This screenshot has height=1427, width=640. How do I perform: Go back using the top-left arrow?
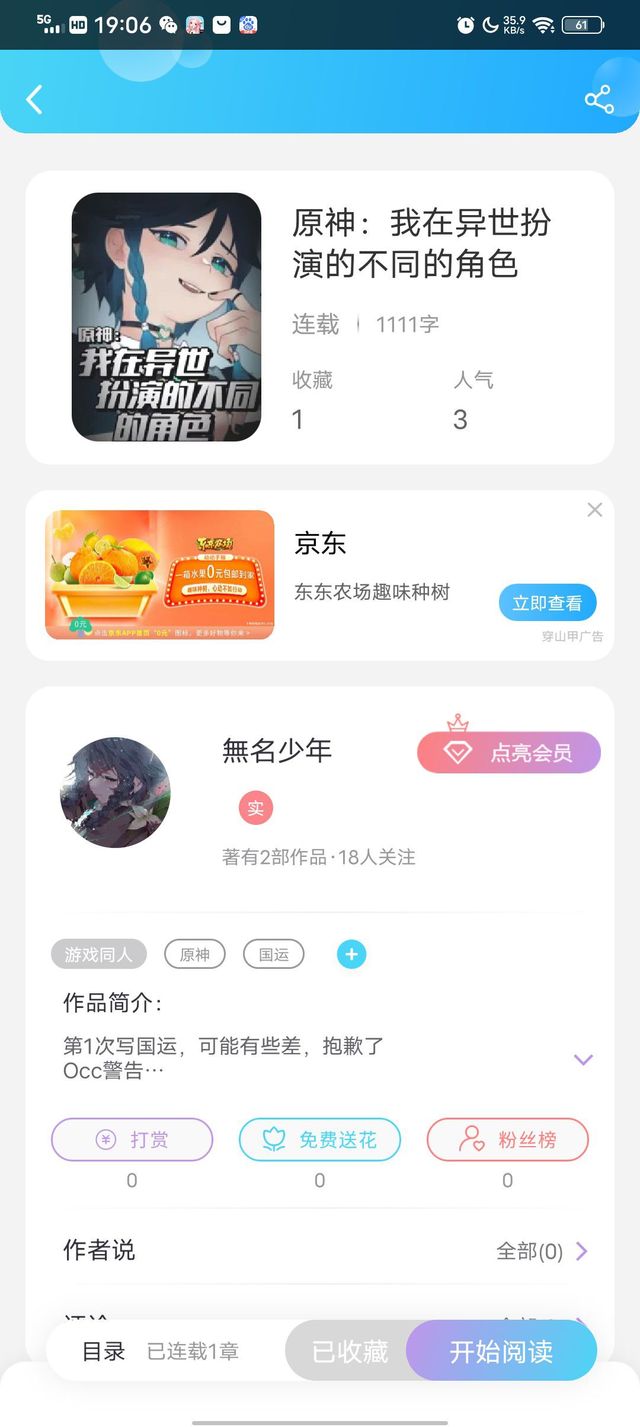pyautogui.click(x=35, y=99)
